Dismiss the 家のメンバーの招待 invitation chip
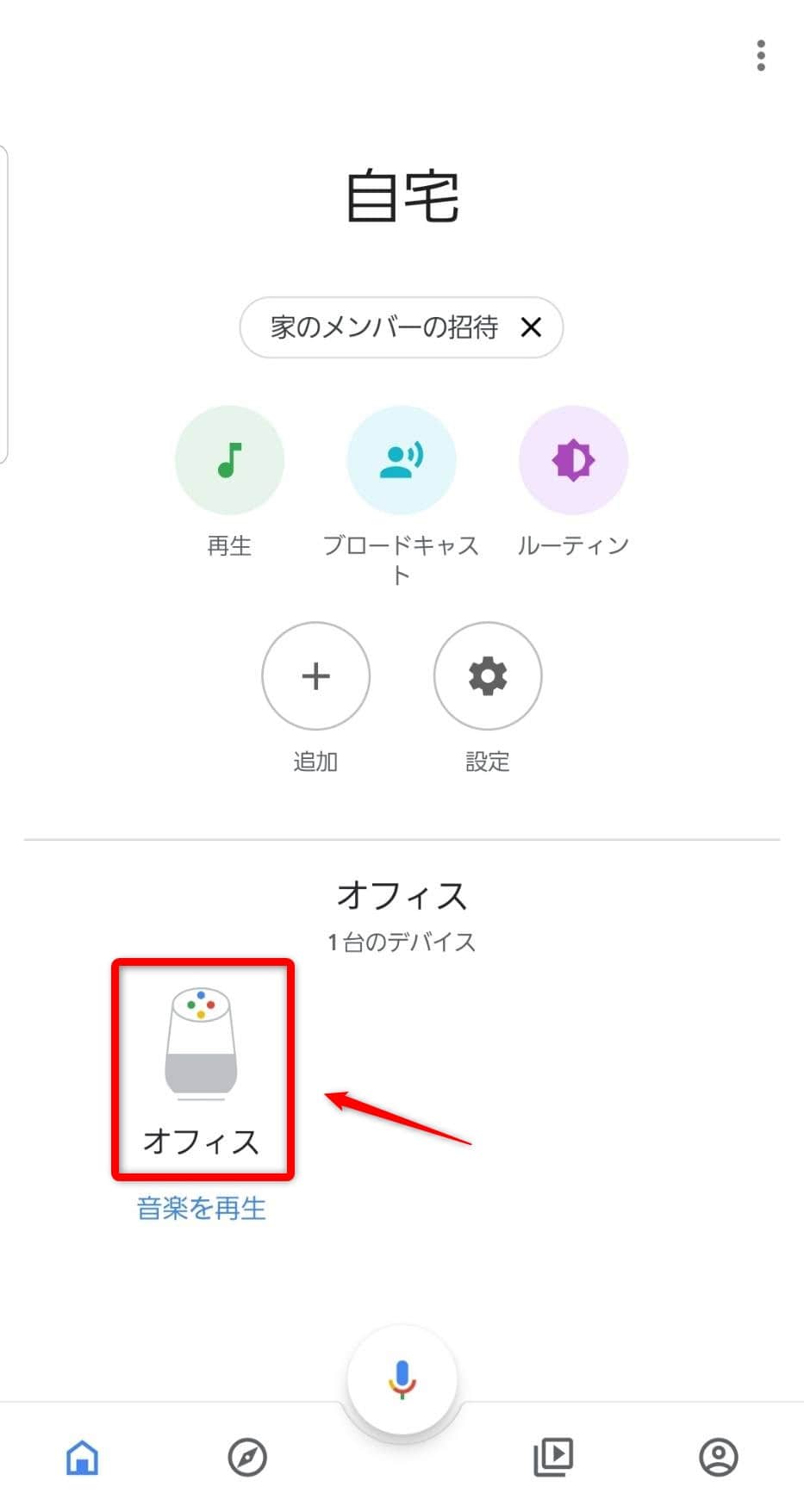 click(533, 327)
